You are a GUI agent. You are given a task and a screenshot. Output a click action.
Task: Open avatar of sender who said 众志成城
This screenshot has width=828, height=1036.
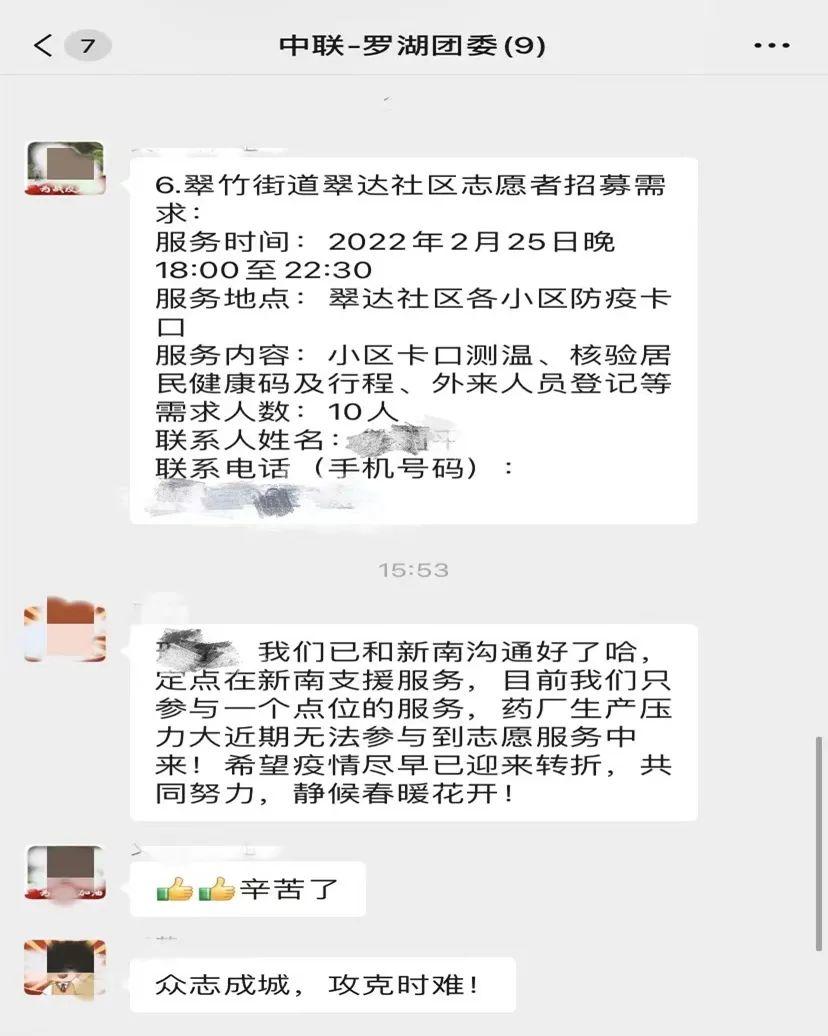pos(65,967)
